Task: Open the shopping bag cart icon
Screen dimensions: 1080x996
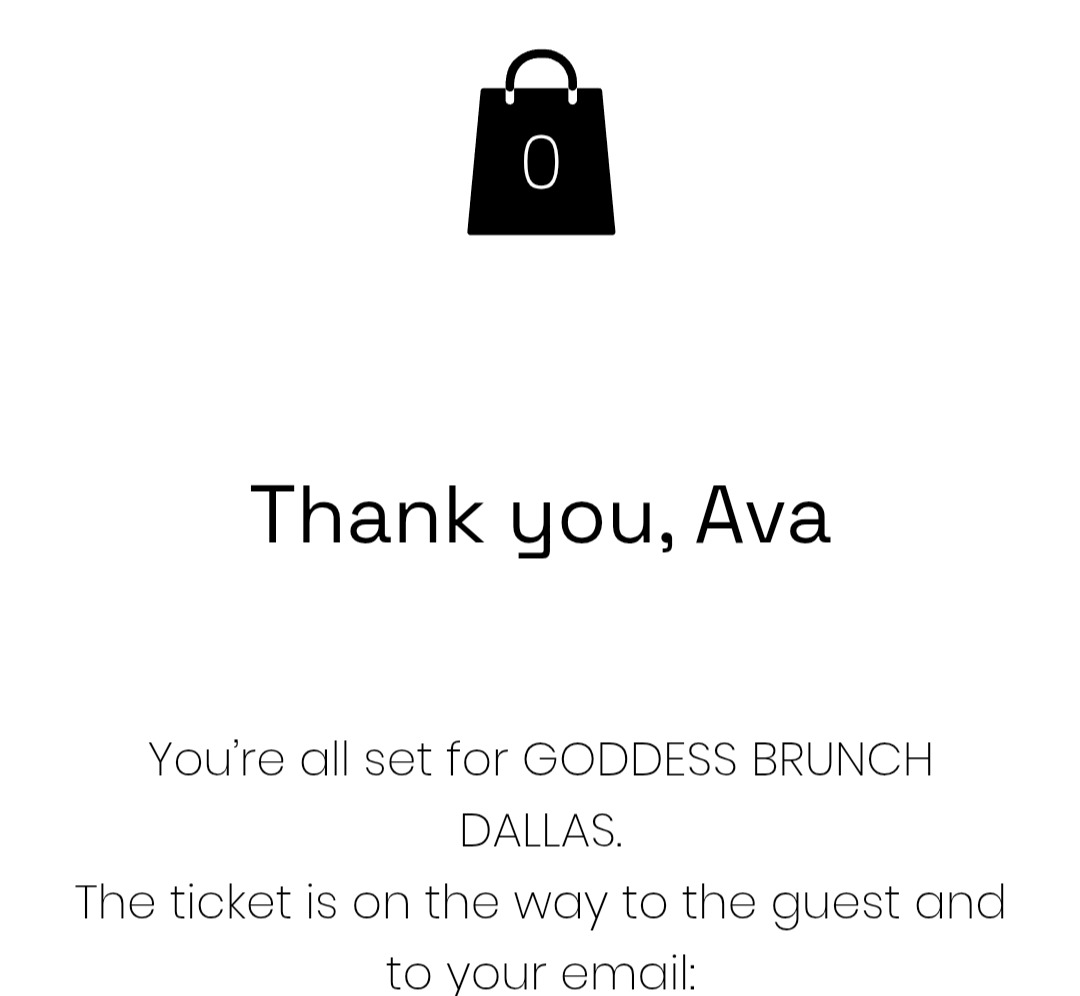Action: coord(541,150)
